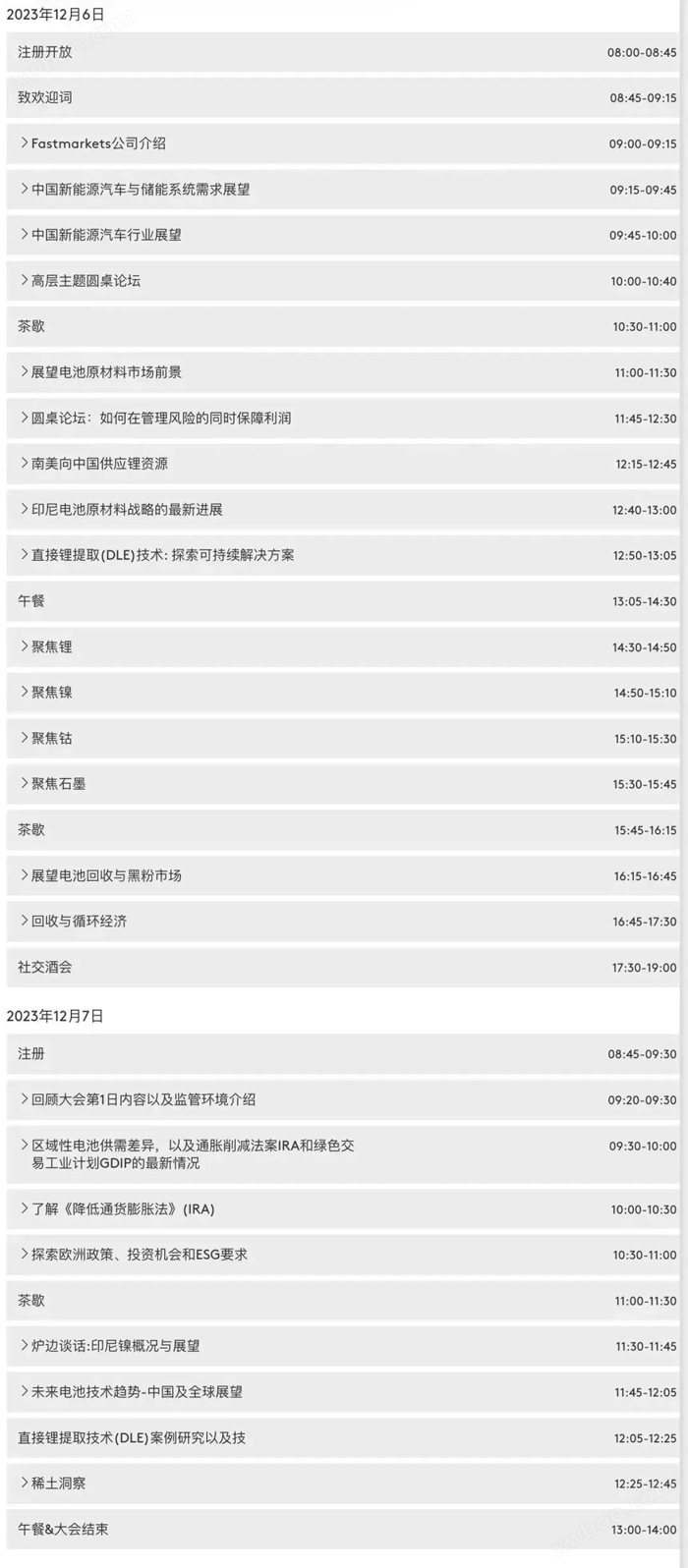Expand the 聚焦锂 session
This screenshot has width=688, height=1568.
click(343, 647)
